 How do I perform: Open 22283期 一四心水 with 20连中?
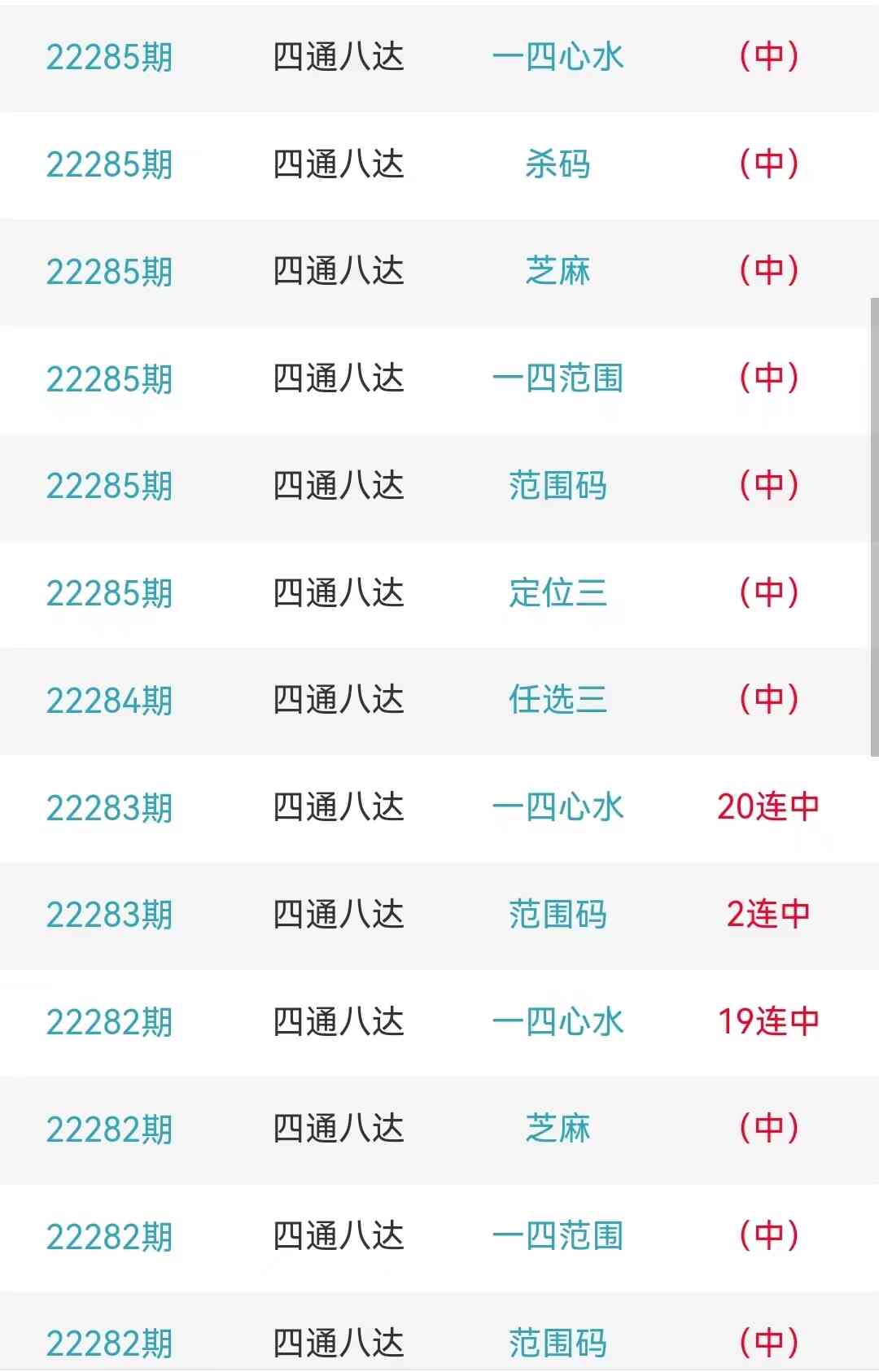[558, 807]
